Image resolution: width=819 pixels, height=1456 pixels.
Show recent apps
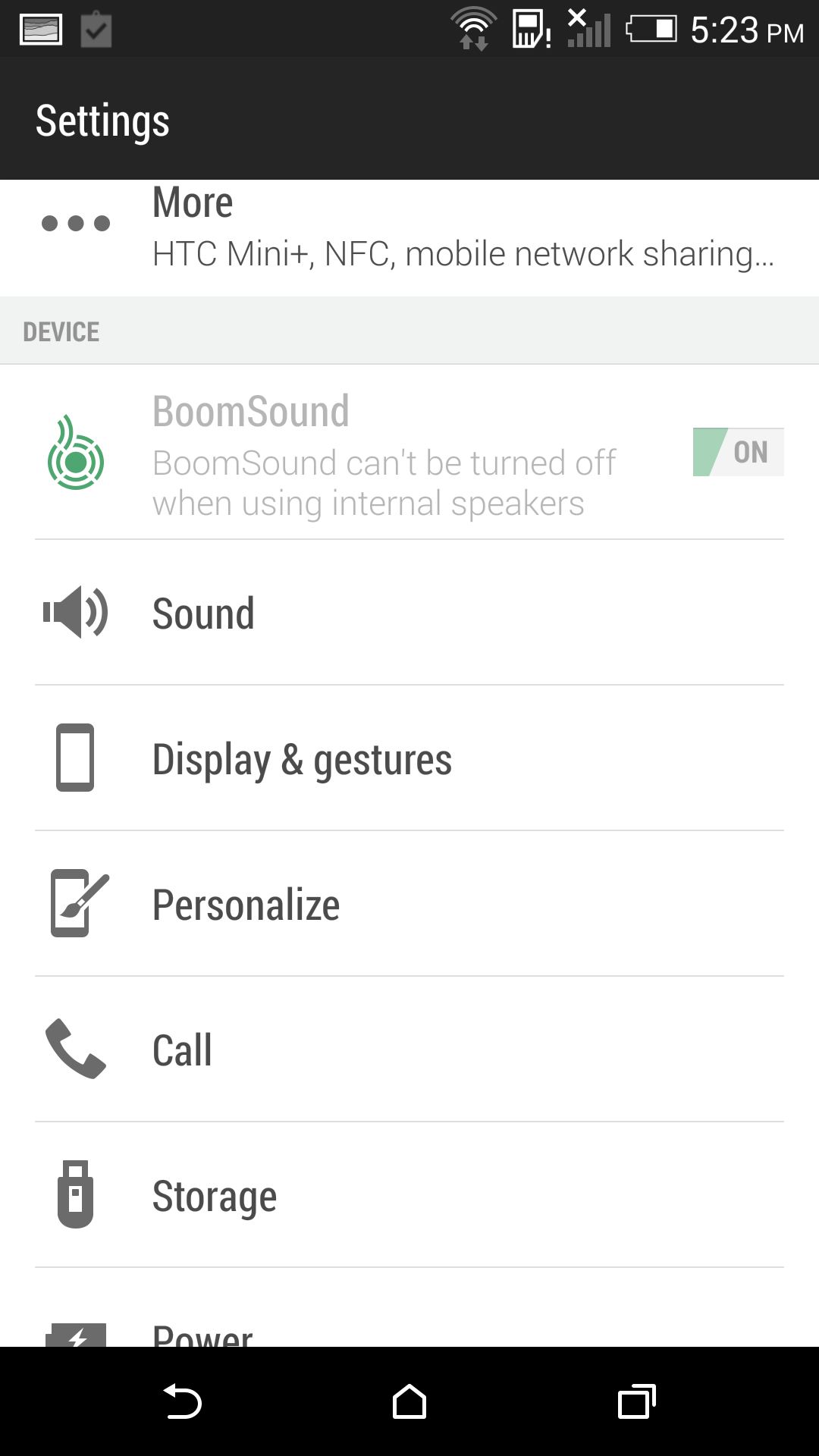[x=637, y=1401]
